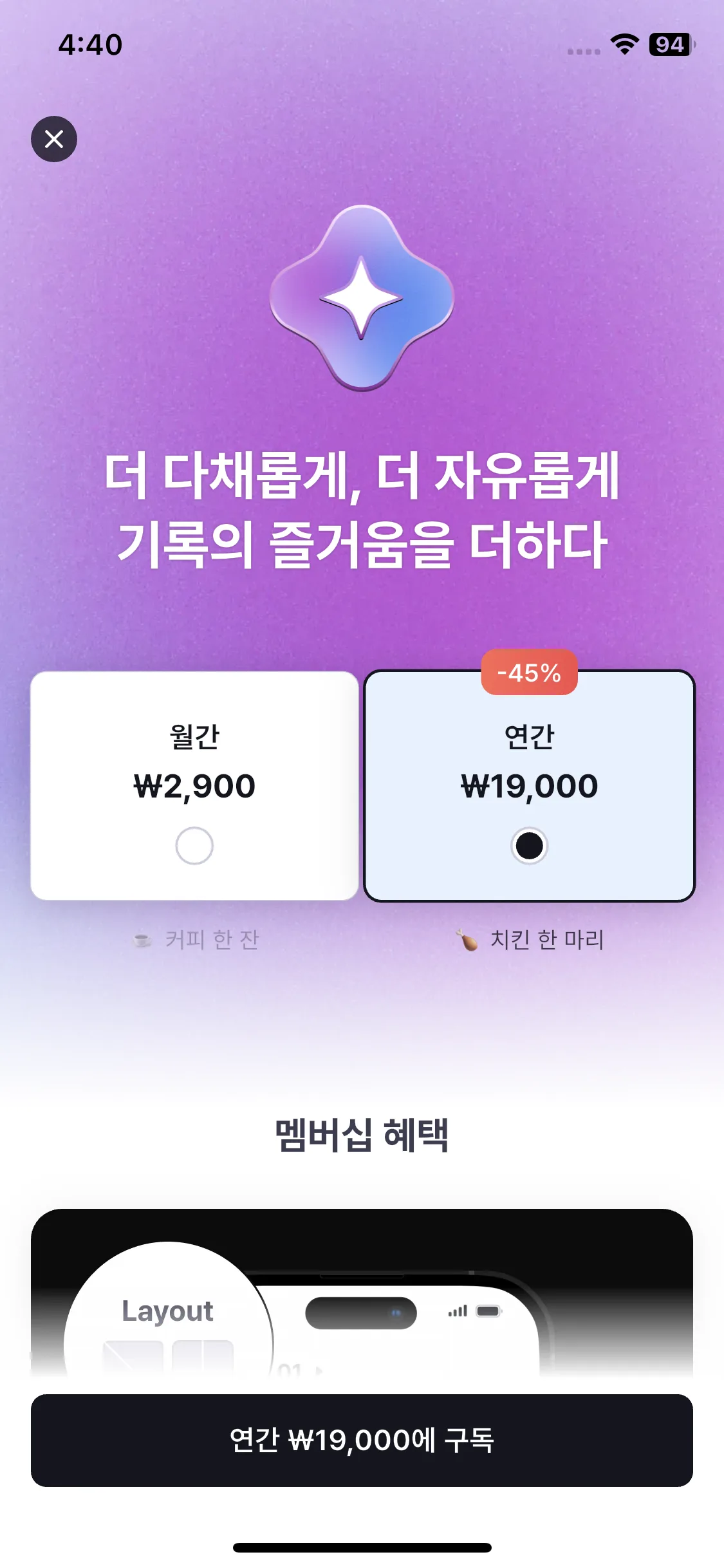
Task: Subscribe with 연간 ₩19,000에 구독 button
Action: coord(362,1441)
